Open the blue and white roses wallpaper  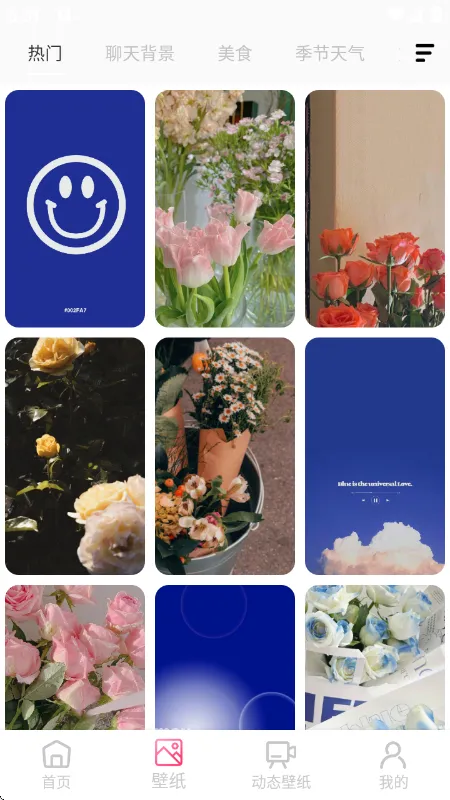(375, 657)
